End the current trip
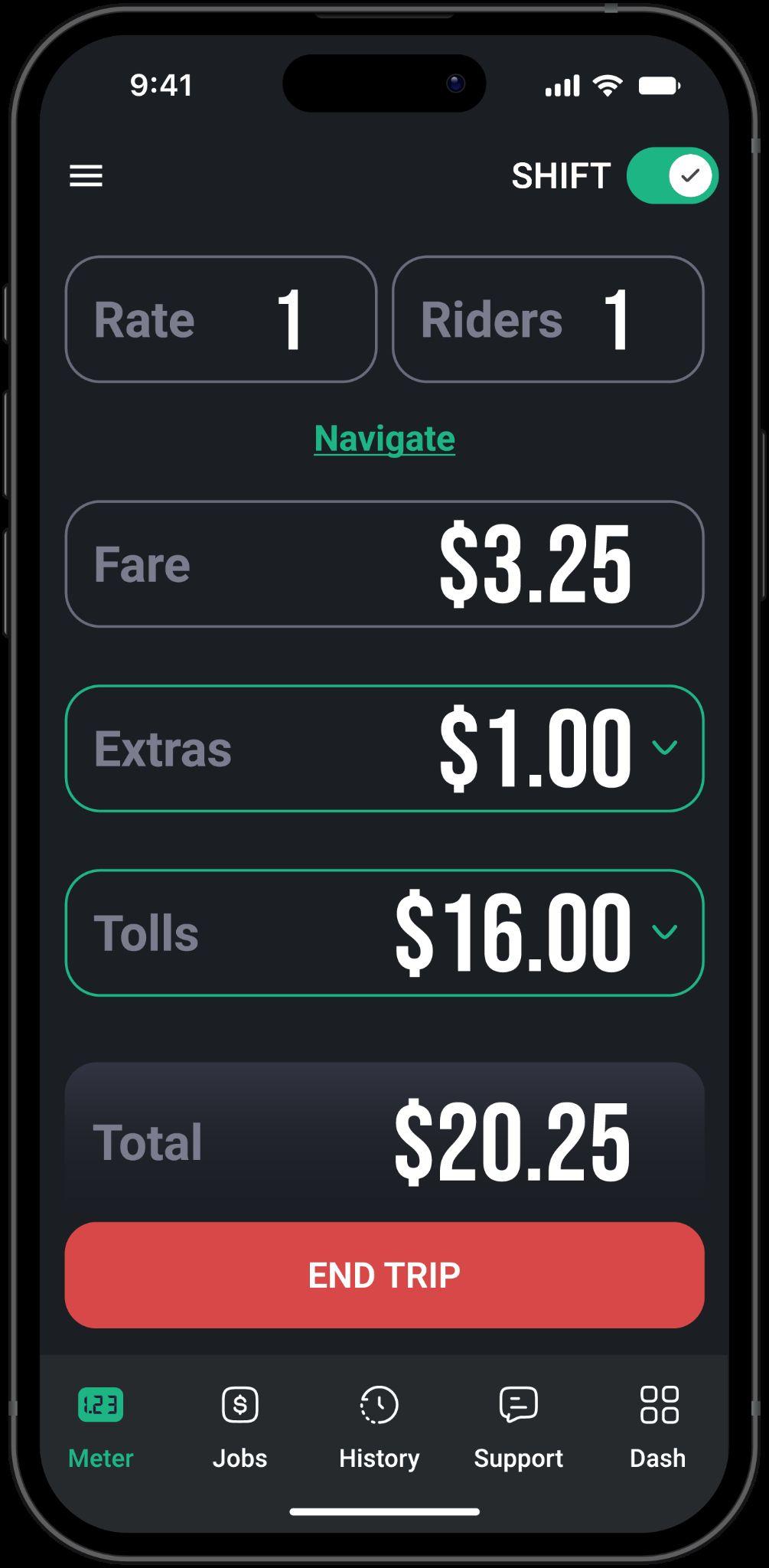The width and height of the screenshot is (769, 1568). pos(384,1275)
